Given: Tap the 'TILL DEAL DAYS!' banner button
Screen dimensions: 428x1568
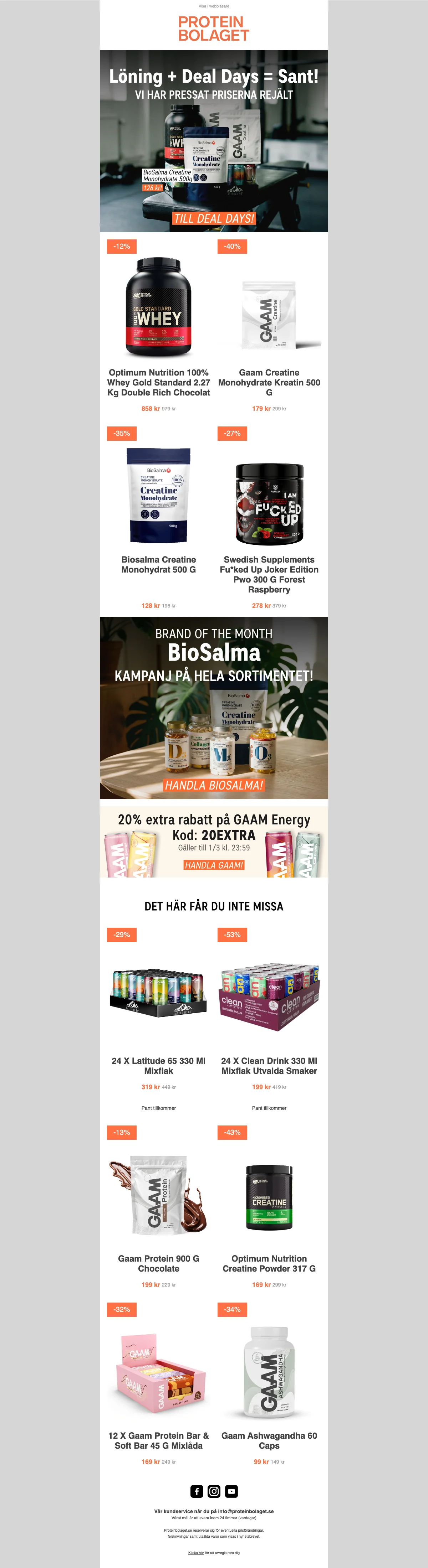Looking at the screenshot, I should click(x=213, y=218).
